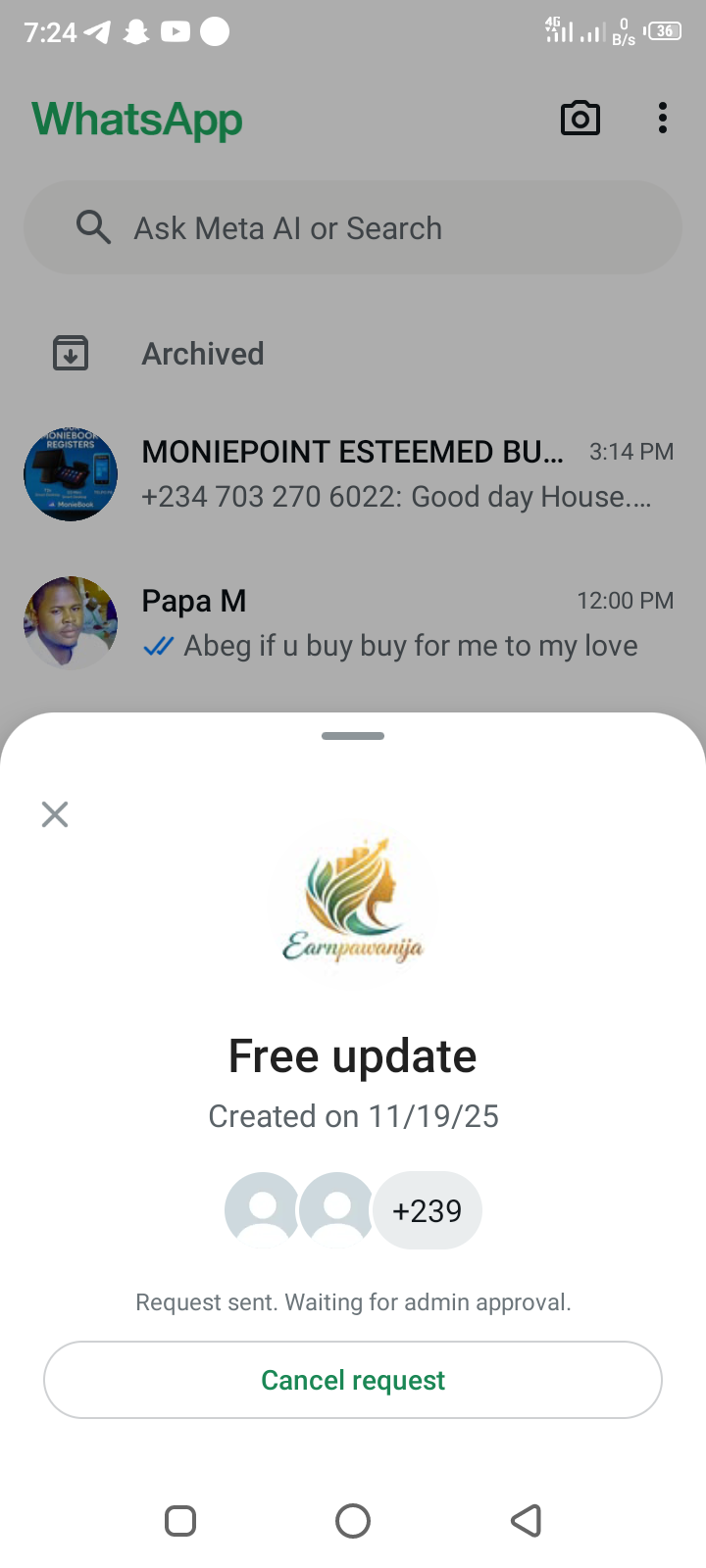
Task: Cancel the group join request
Action: click(353, 1380)
